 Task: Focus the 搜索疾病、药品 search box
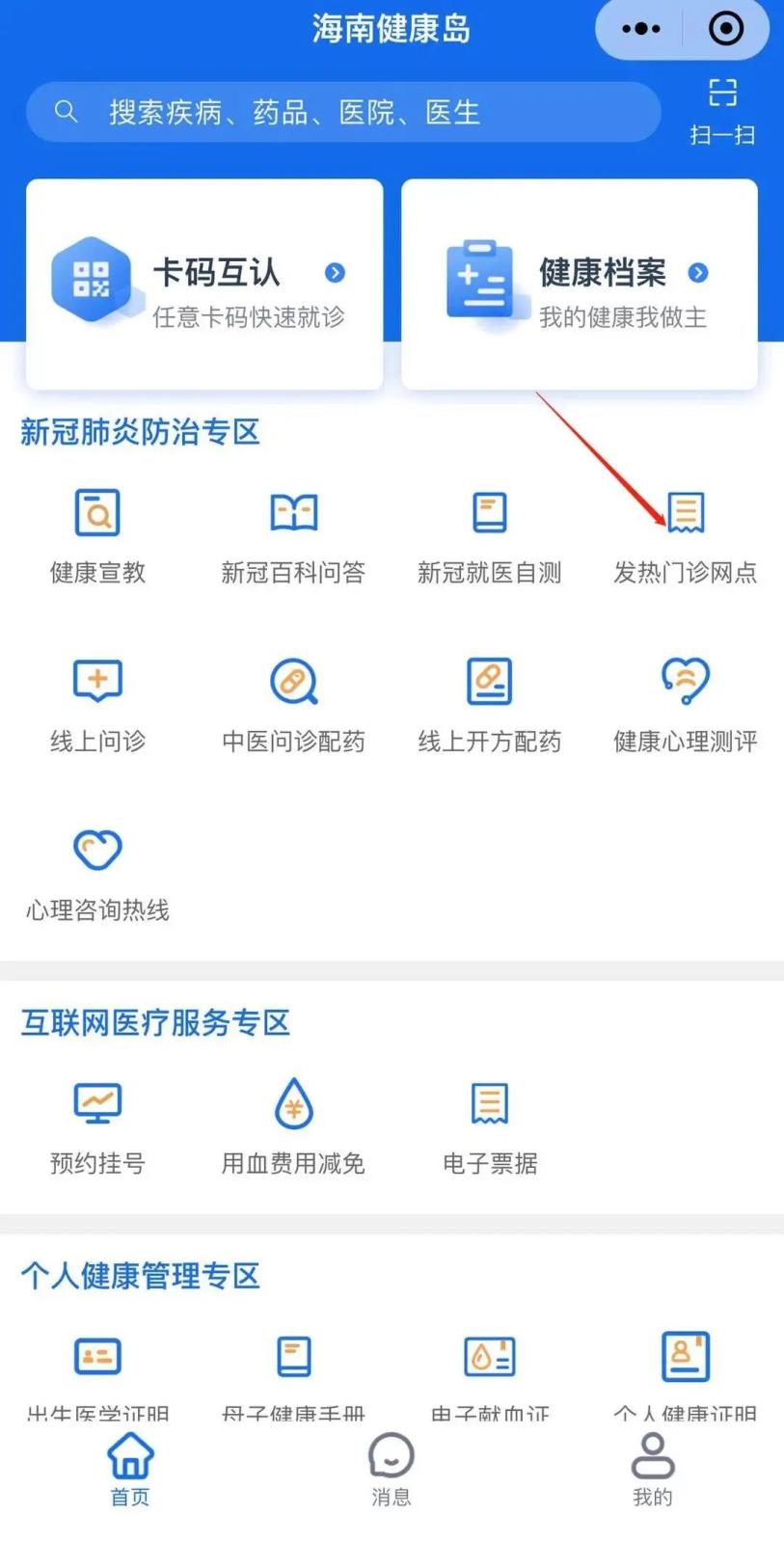tap(343, 112)
